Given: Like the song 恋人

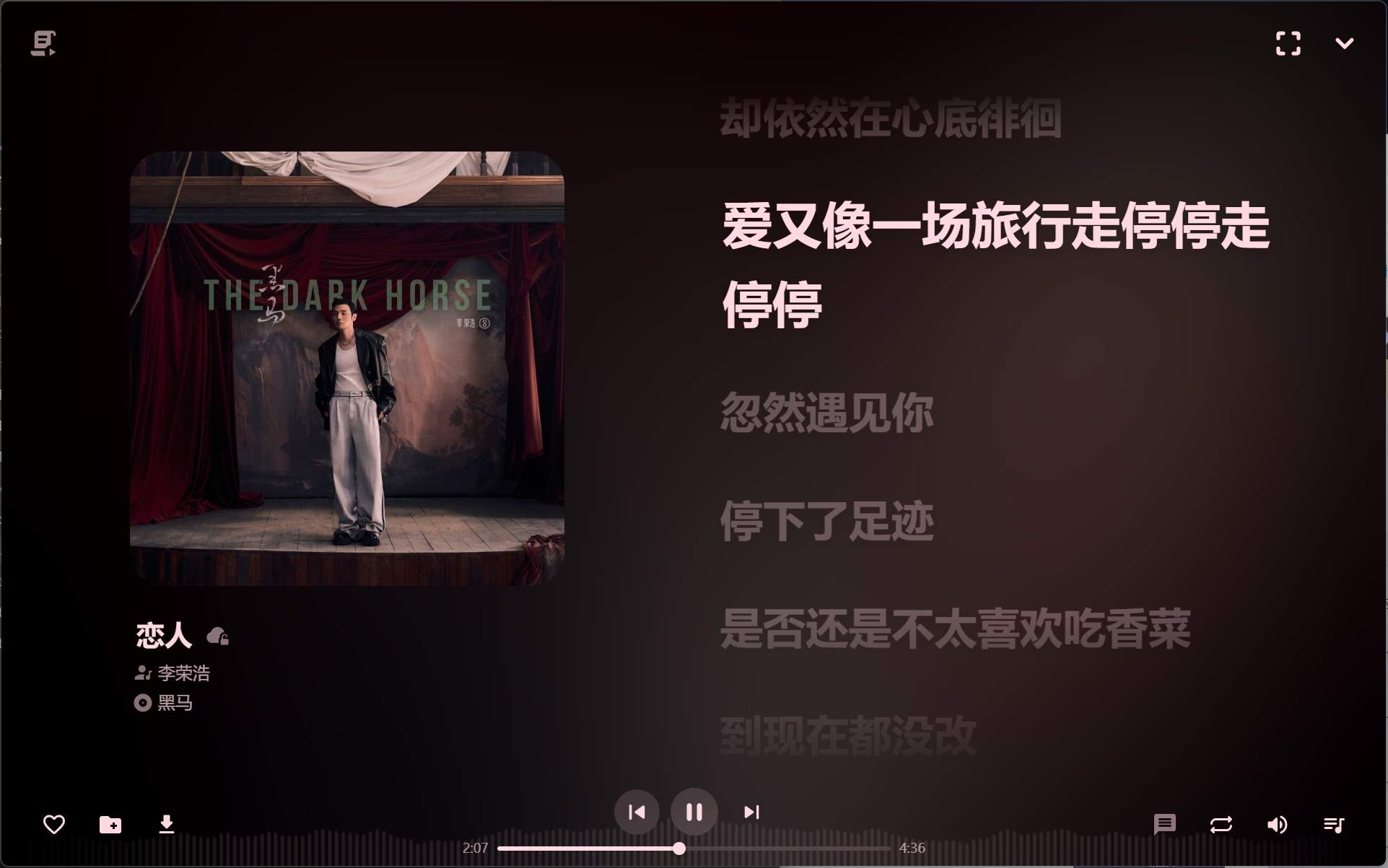Looking at the screenshot, I should coord(54,824).
